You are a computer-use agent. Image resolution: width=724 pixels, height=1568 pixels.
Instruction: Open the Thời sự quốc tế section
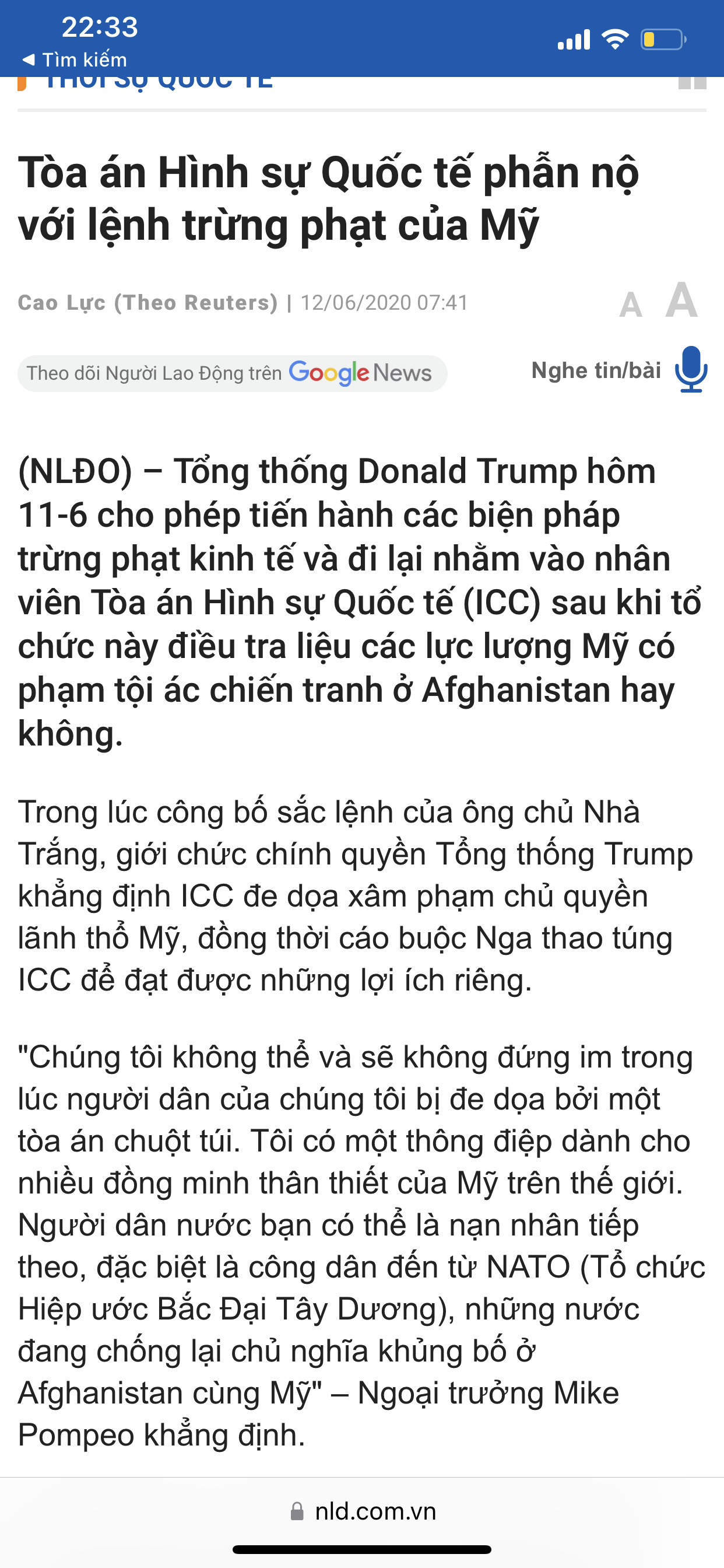158,82
